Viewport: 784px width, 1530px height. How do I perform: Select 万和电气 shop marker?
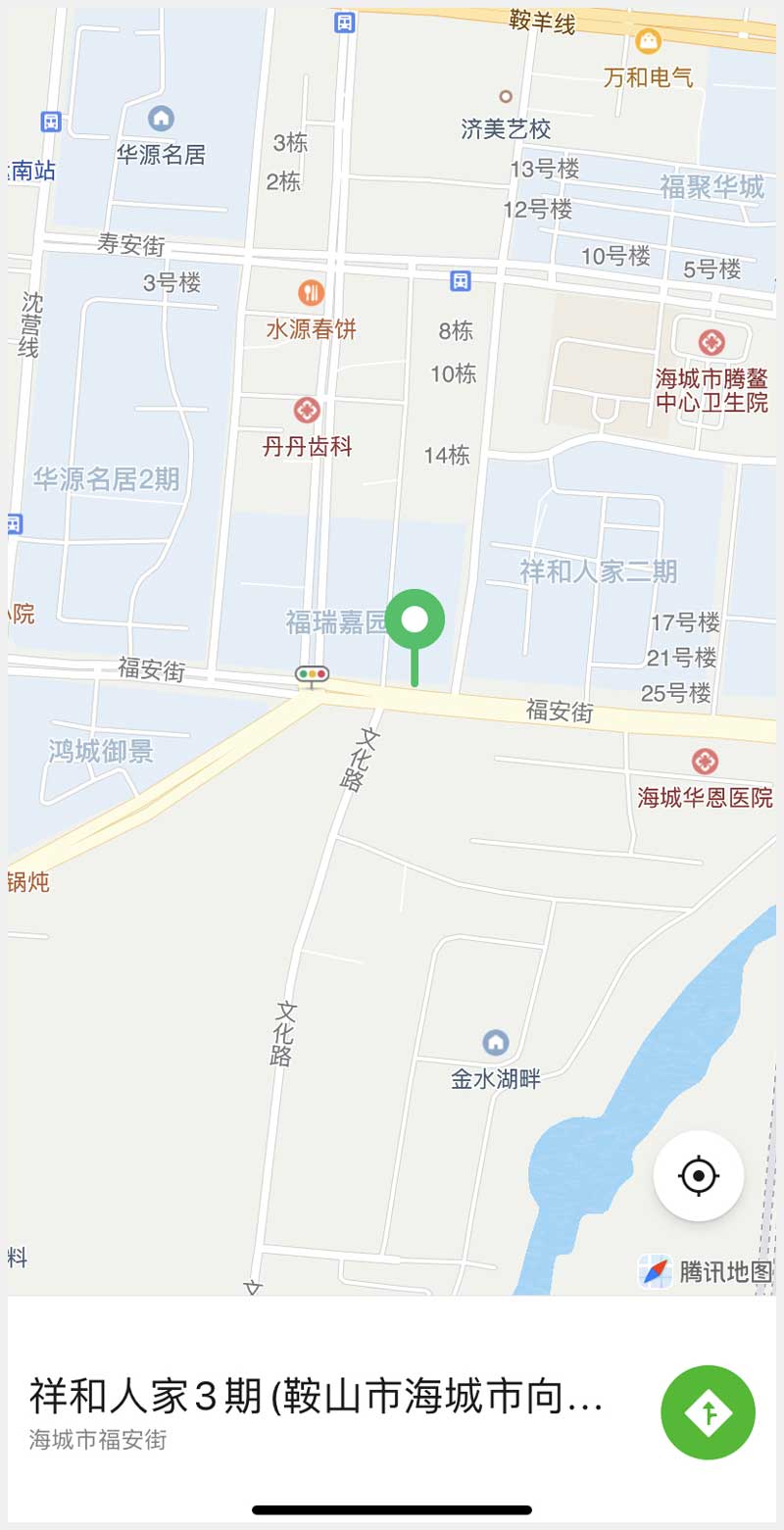pyautogui.click(x=648, y=41)
